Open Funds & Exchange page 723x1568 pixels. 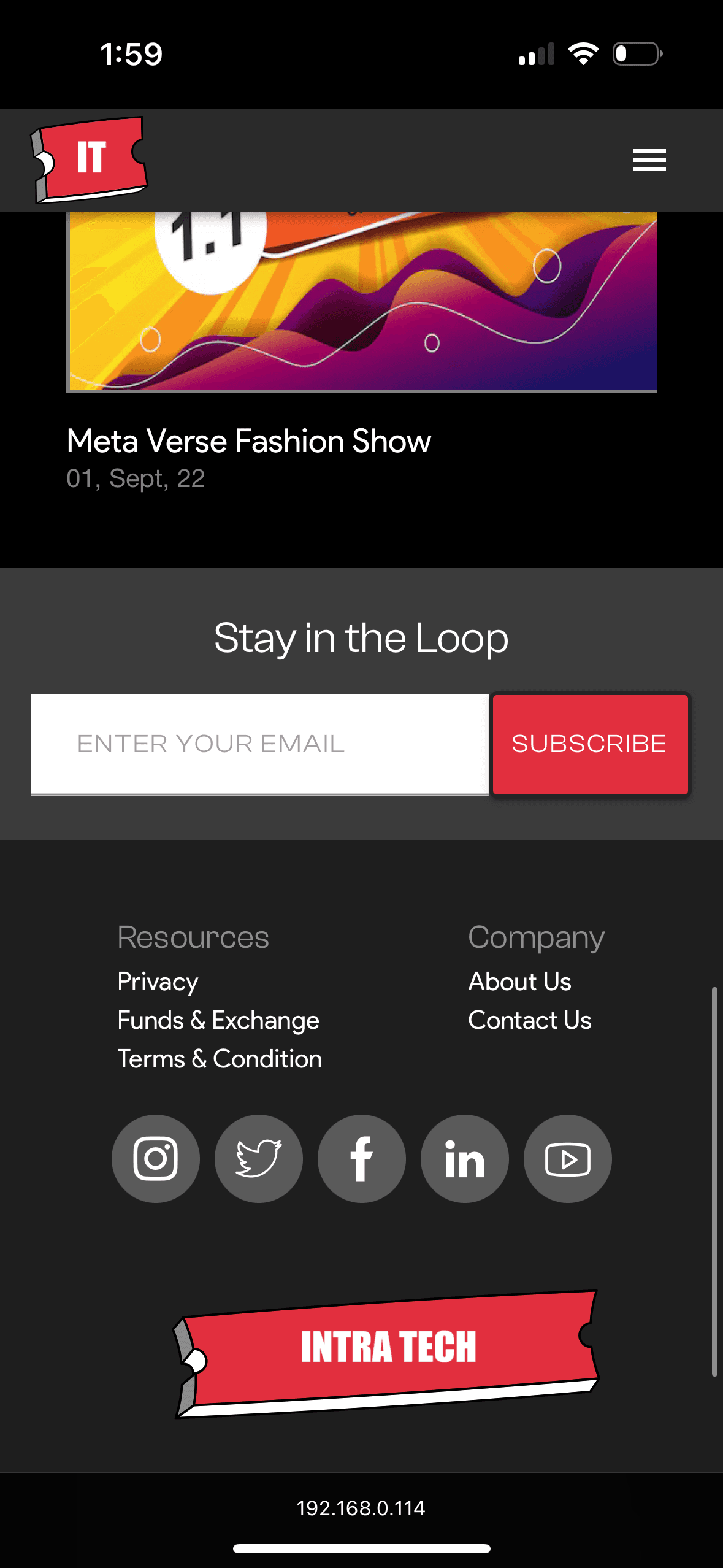click(x=218, y=1020)
